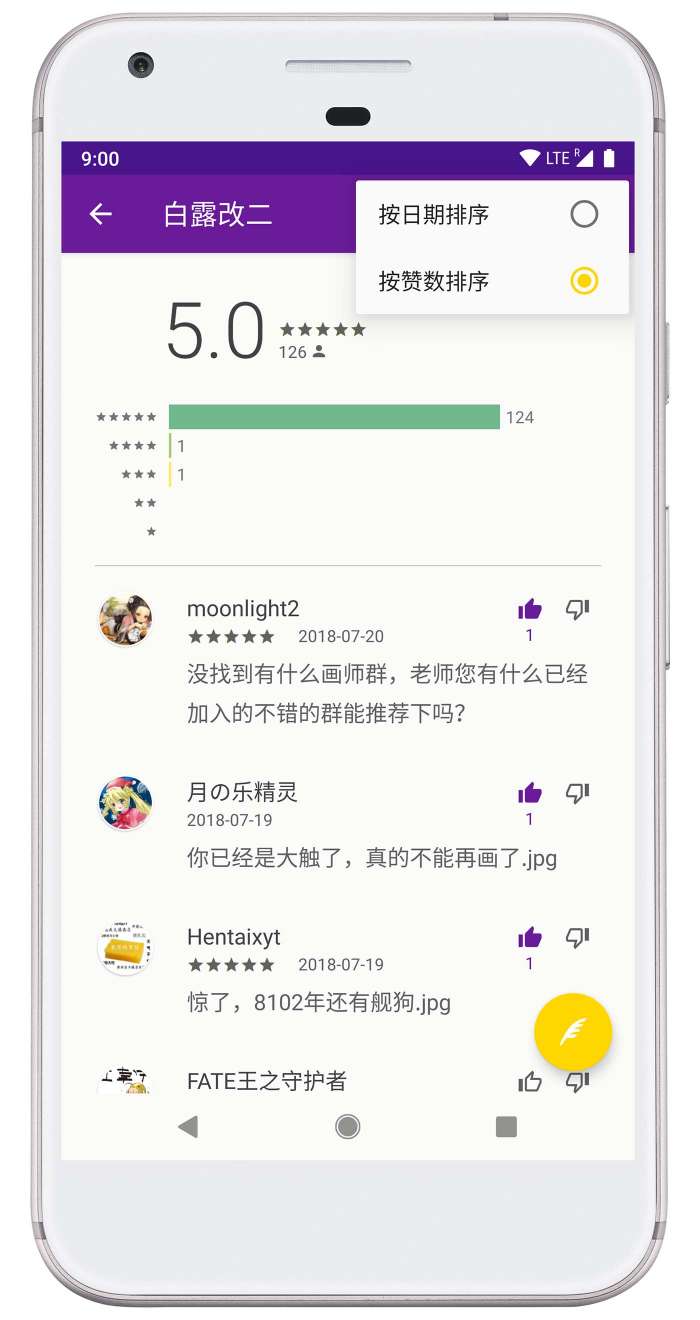Select 按赞数排序 sort option
The height and width of the screenshot is (1320, 700).
click(490, 281)
